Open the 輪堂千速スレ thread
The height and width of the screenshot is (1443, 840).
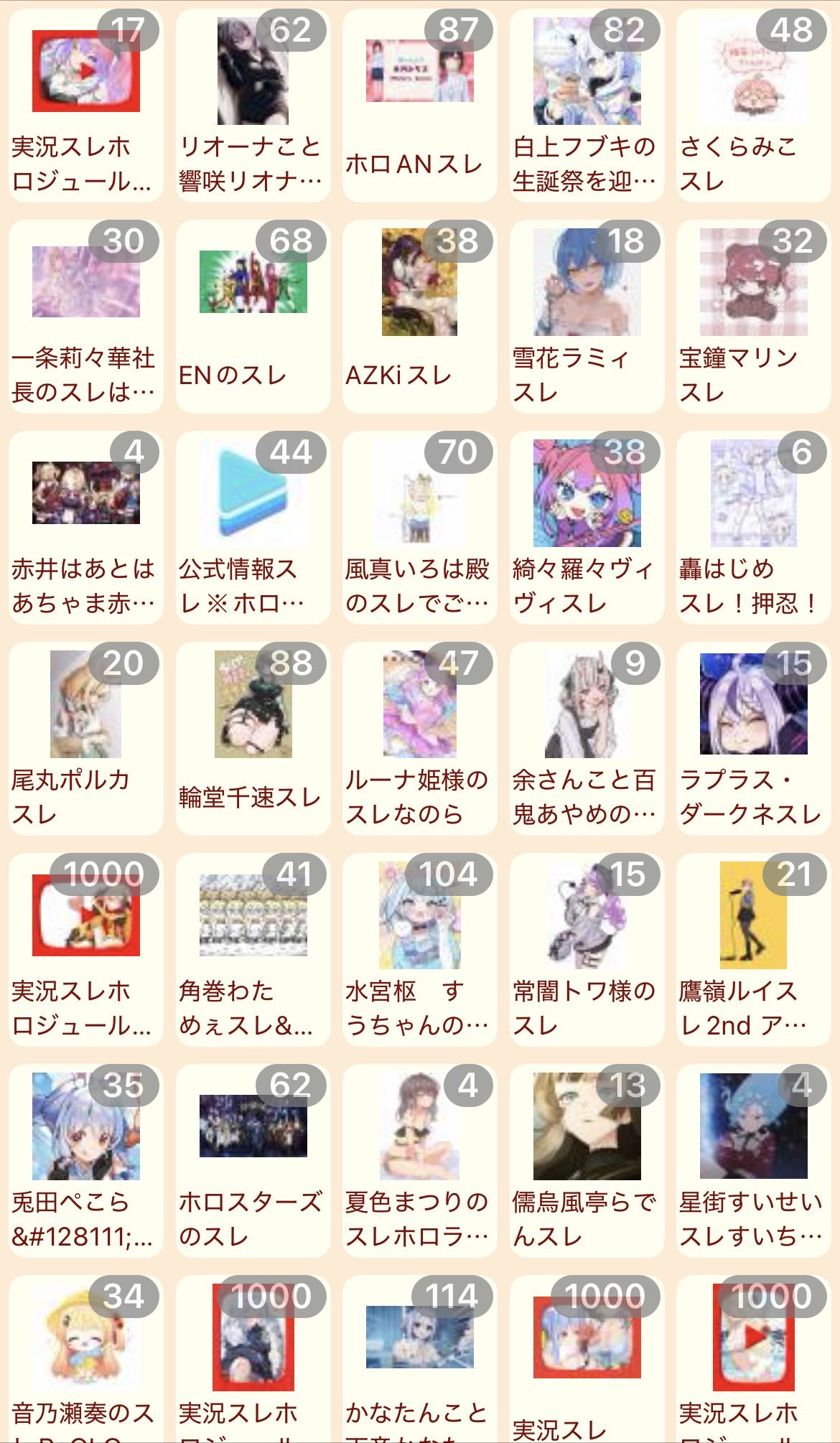[x=253, y=739]
